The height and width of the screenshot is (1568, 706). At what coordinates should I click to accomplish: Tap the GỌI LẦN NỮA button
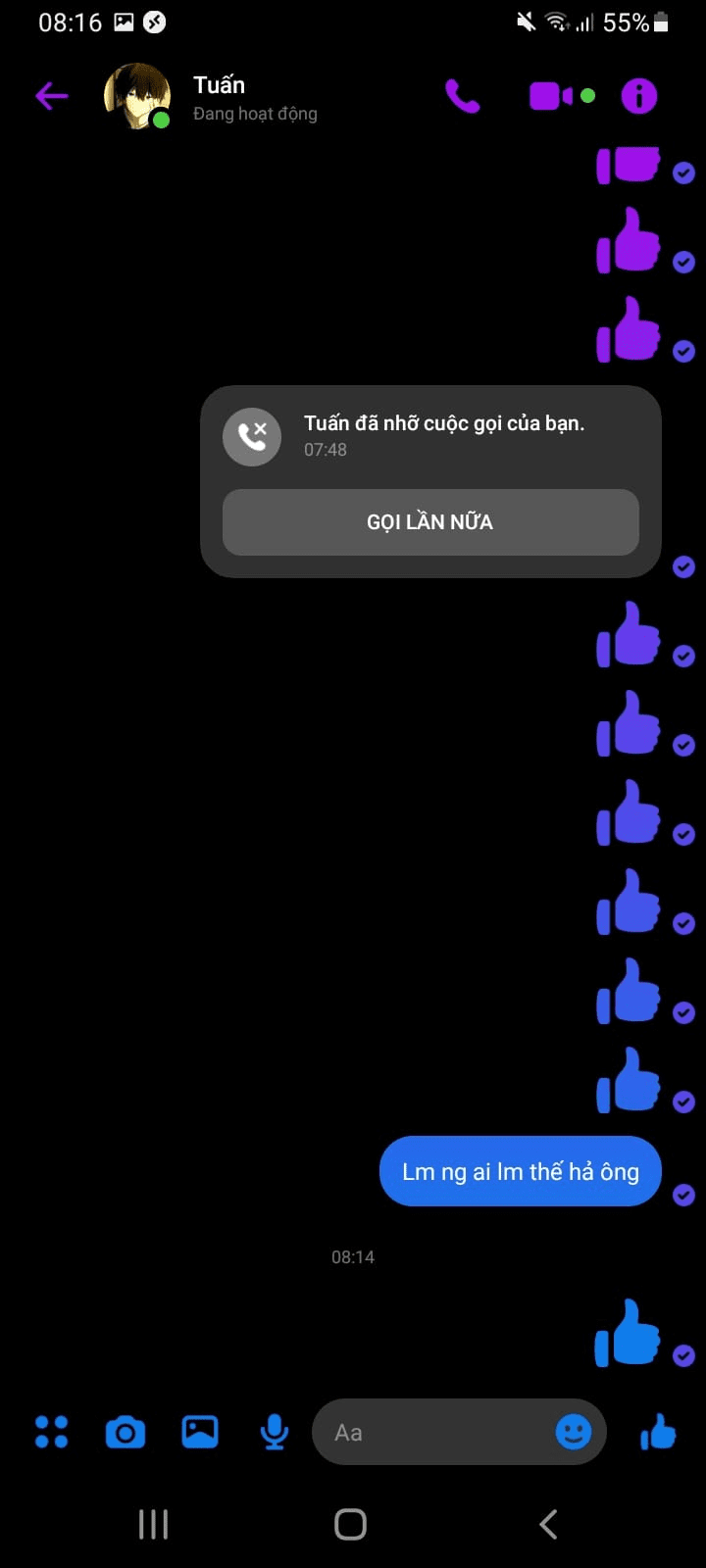tap(430, 522)
